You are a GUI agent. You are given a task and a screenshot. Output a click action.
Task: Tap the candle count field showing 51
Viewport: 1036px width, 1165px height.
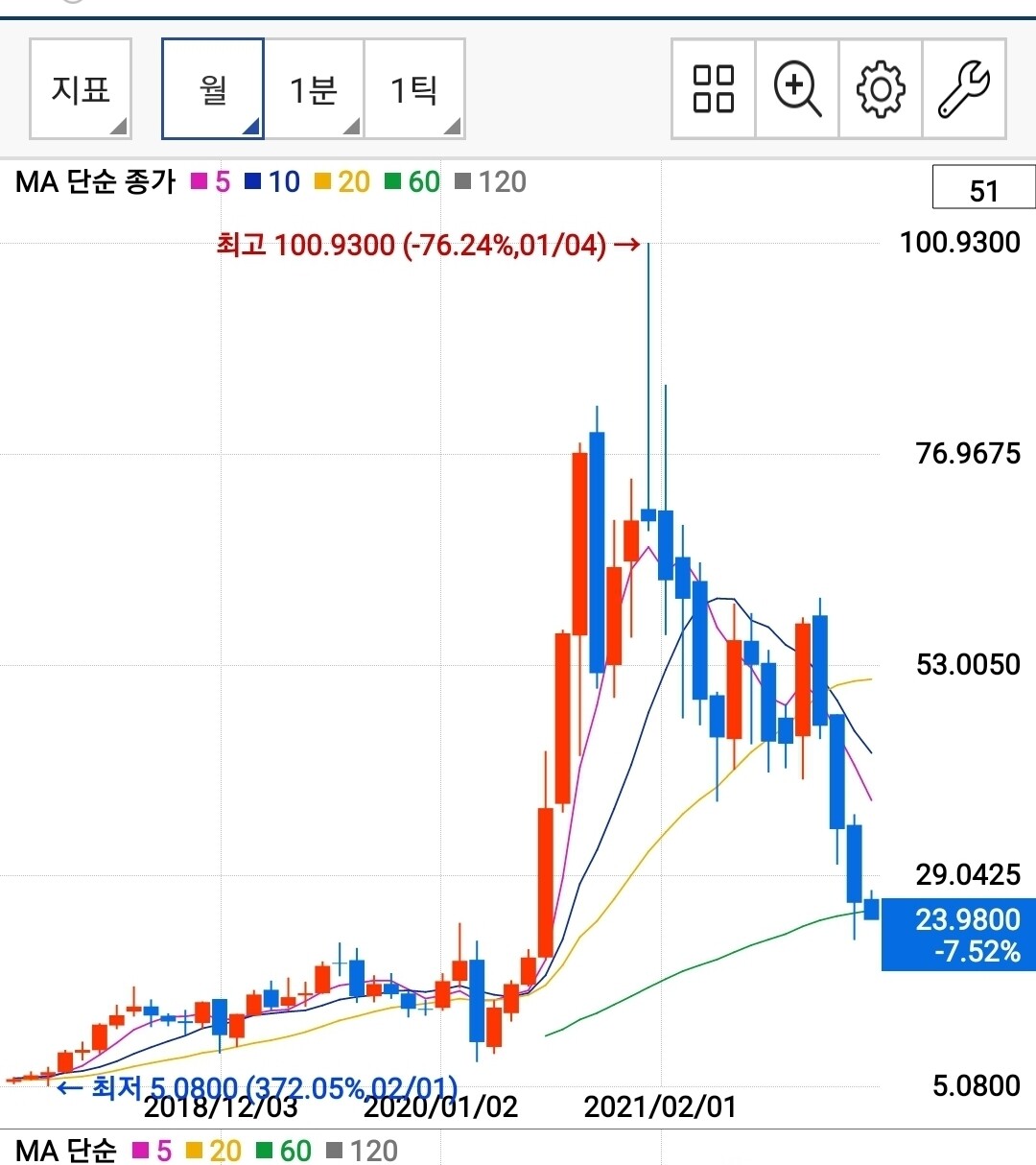983,189
